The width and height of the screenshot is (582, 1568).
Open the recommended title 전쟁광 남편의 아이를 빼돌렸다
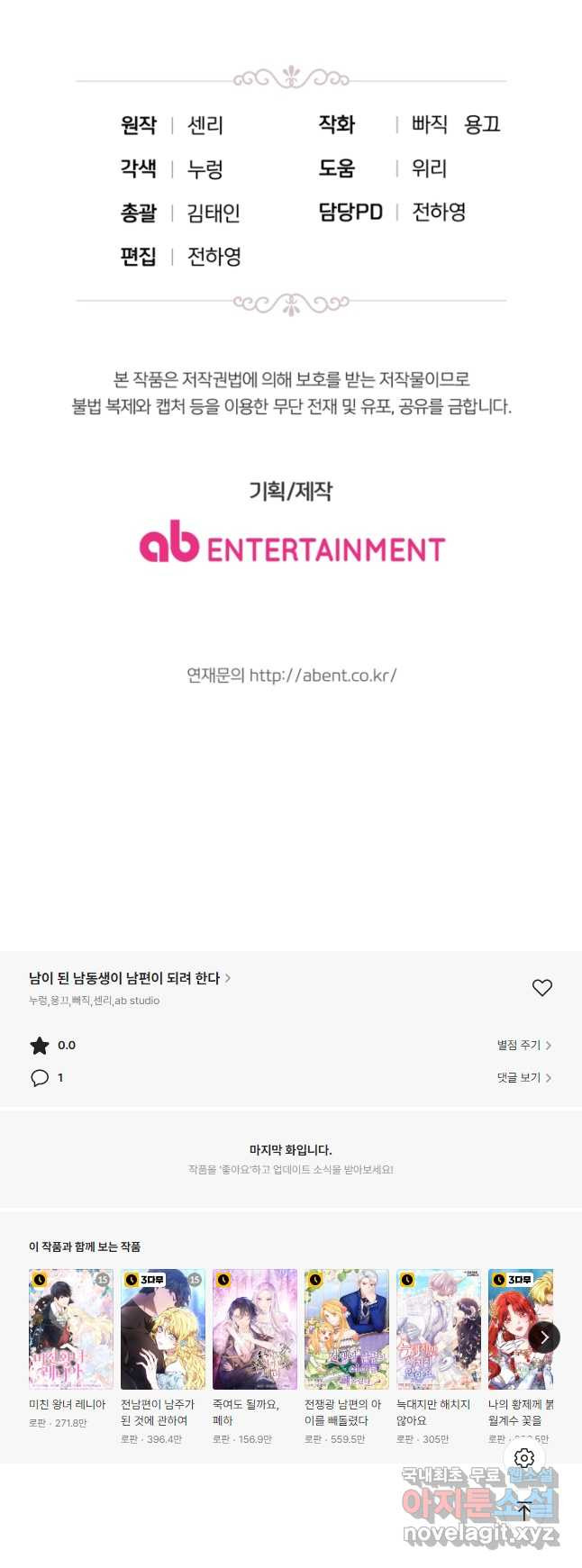tap(347, 1329)
